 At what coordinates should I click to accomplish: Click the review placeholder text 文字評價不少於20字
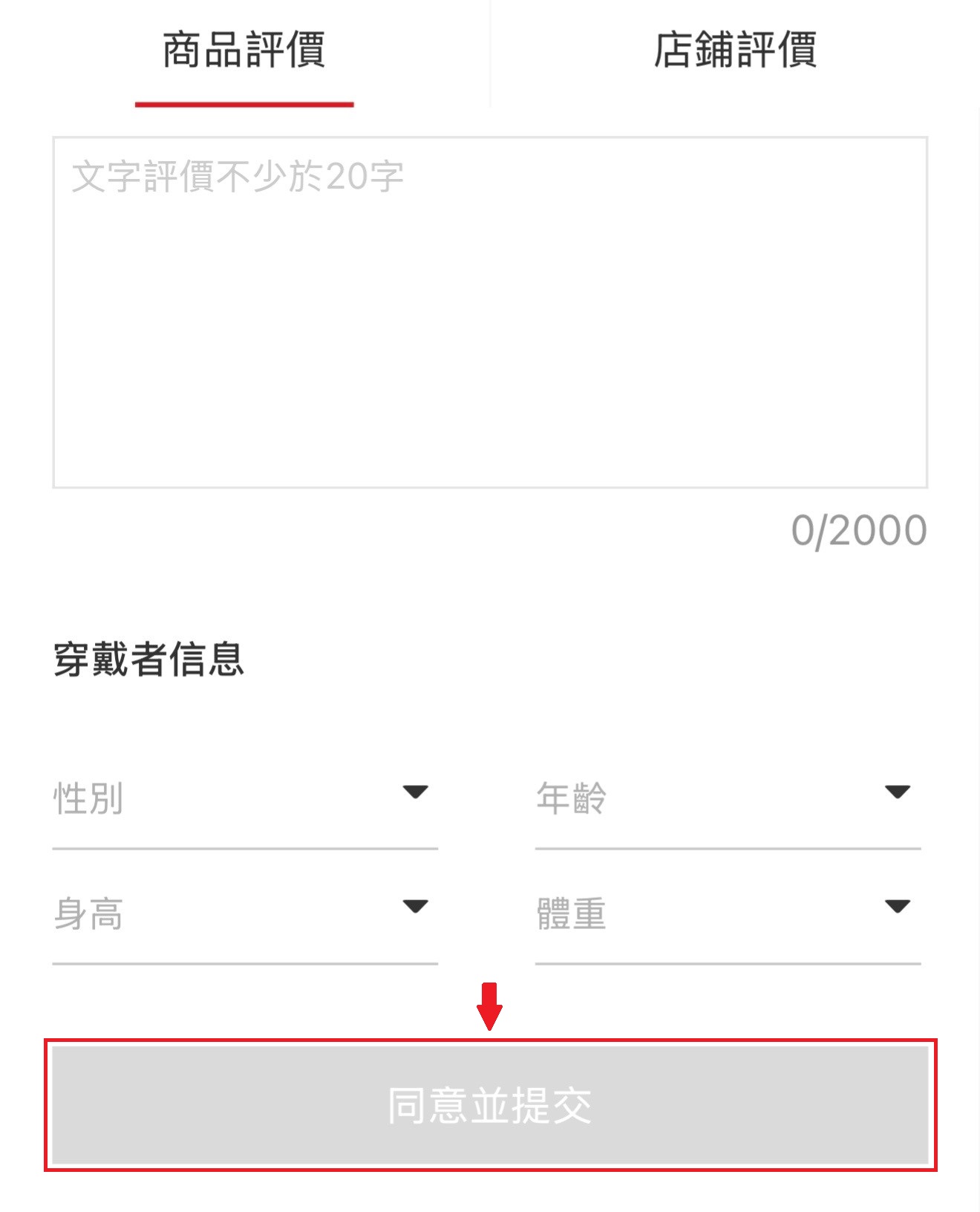(236, 175)
